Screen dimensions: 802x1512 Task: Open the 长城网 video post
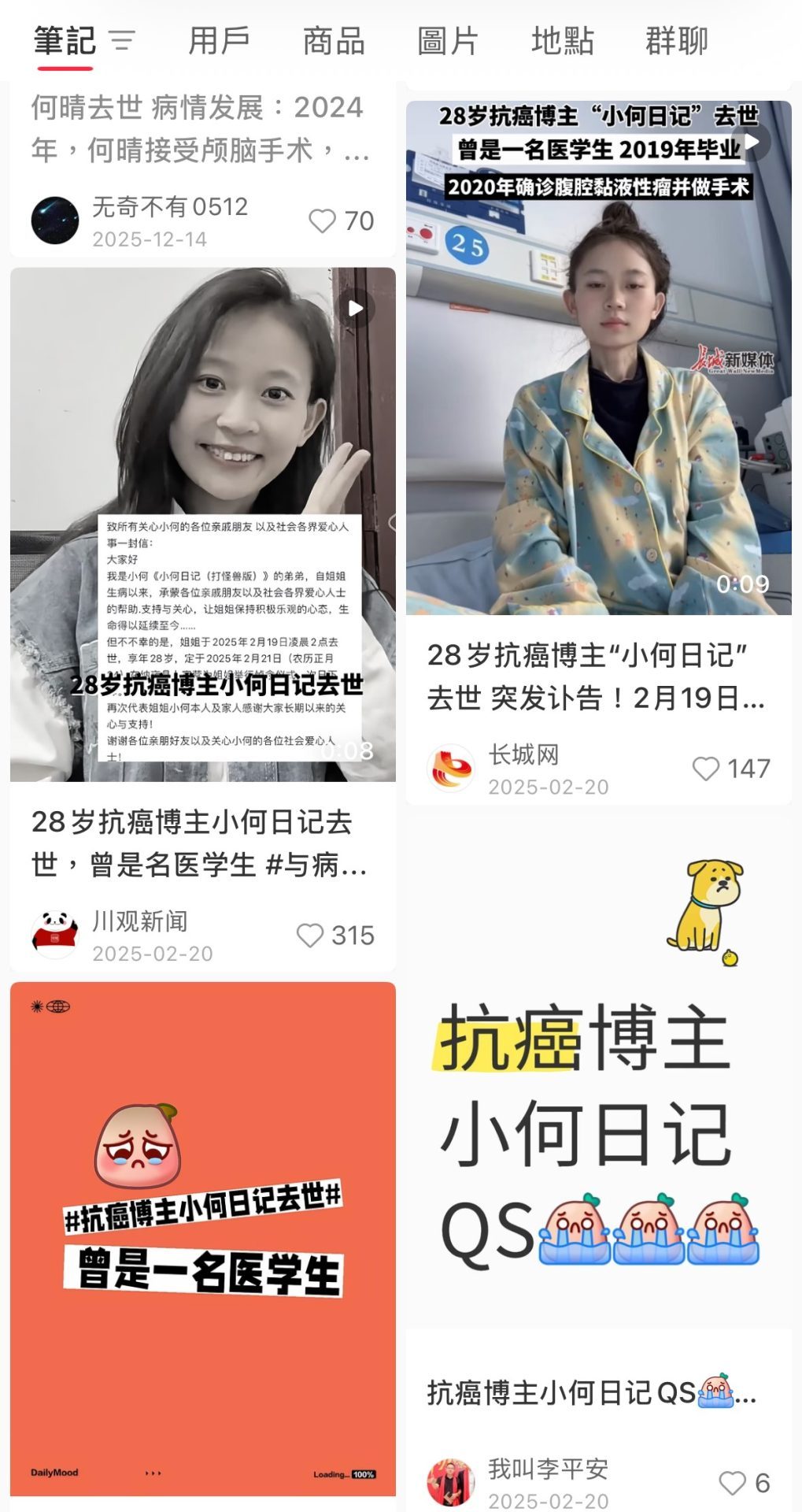(599, 358)
